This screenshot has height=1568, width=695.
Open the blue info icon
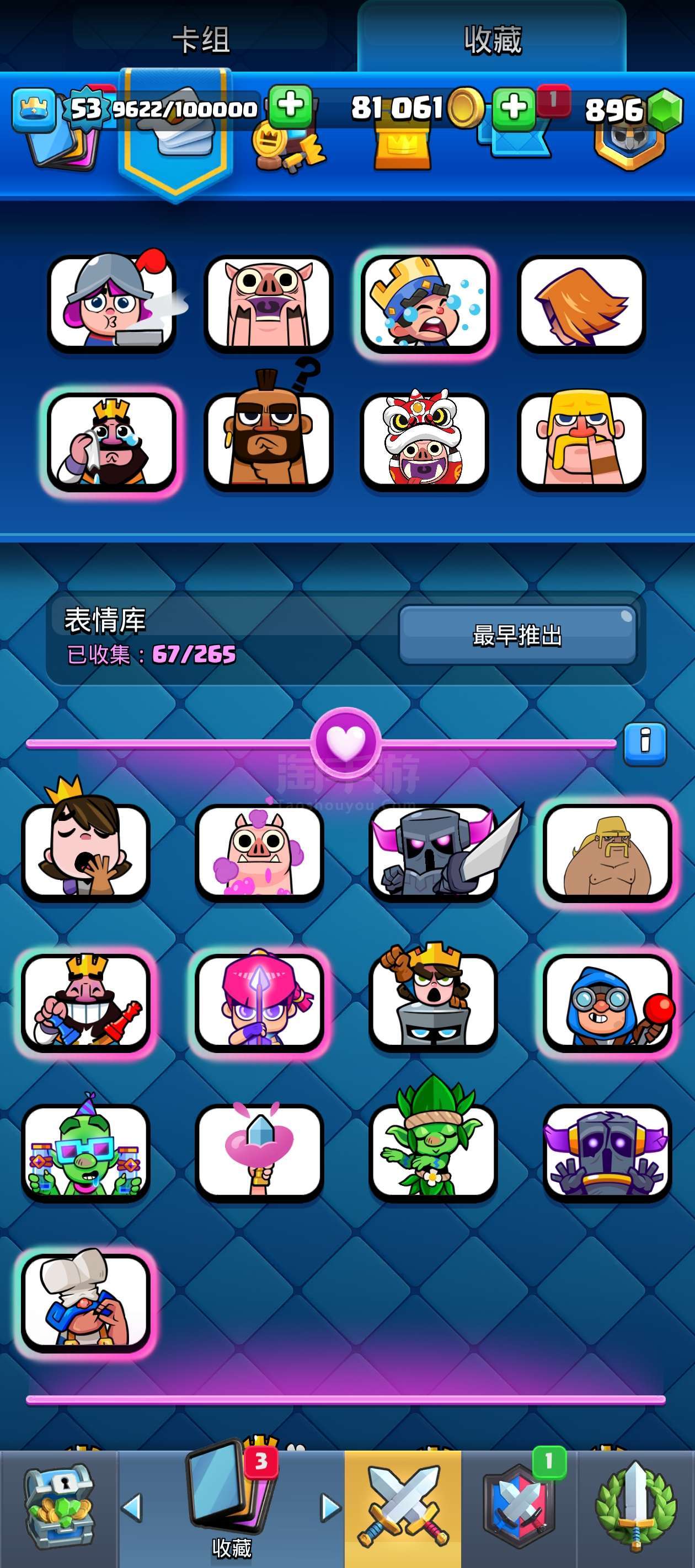[644, 743]
